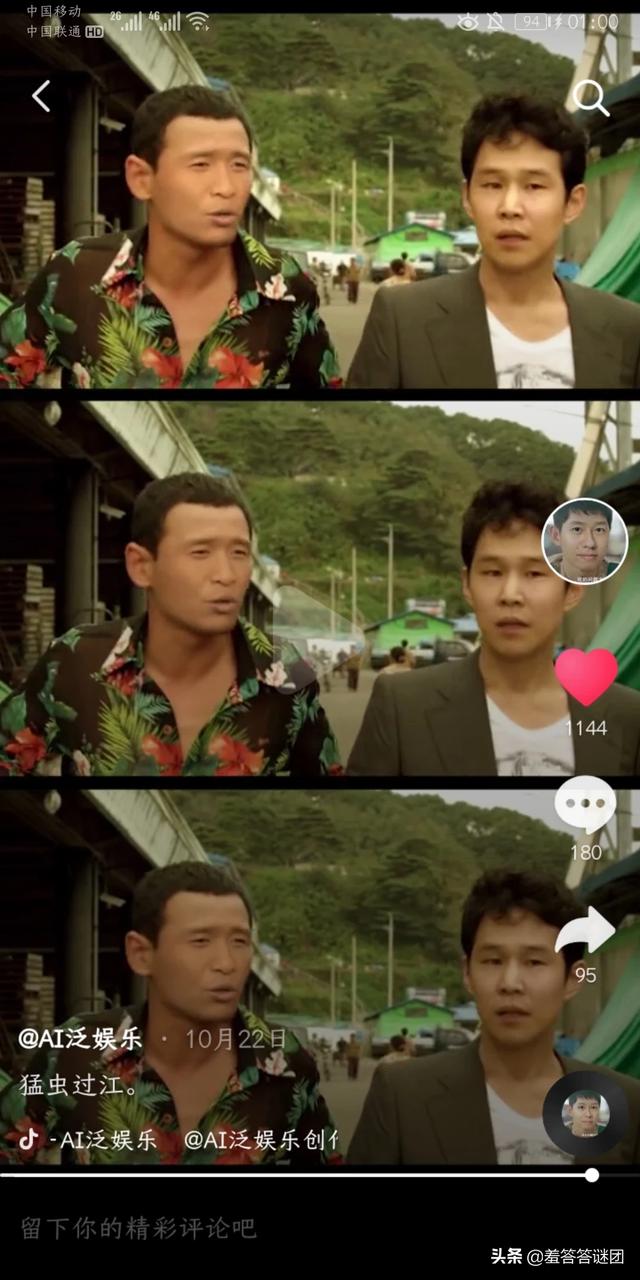Tap the 留下你的精彩评论吧 comment field
The width and height of the screenshot is (640, 1280).
[140, 1228]
